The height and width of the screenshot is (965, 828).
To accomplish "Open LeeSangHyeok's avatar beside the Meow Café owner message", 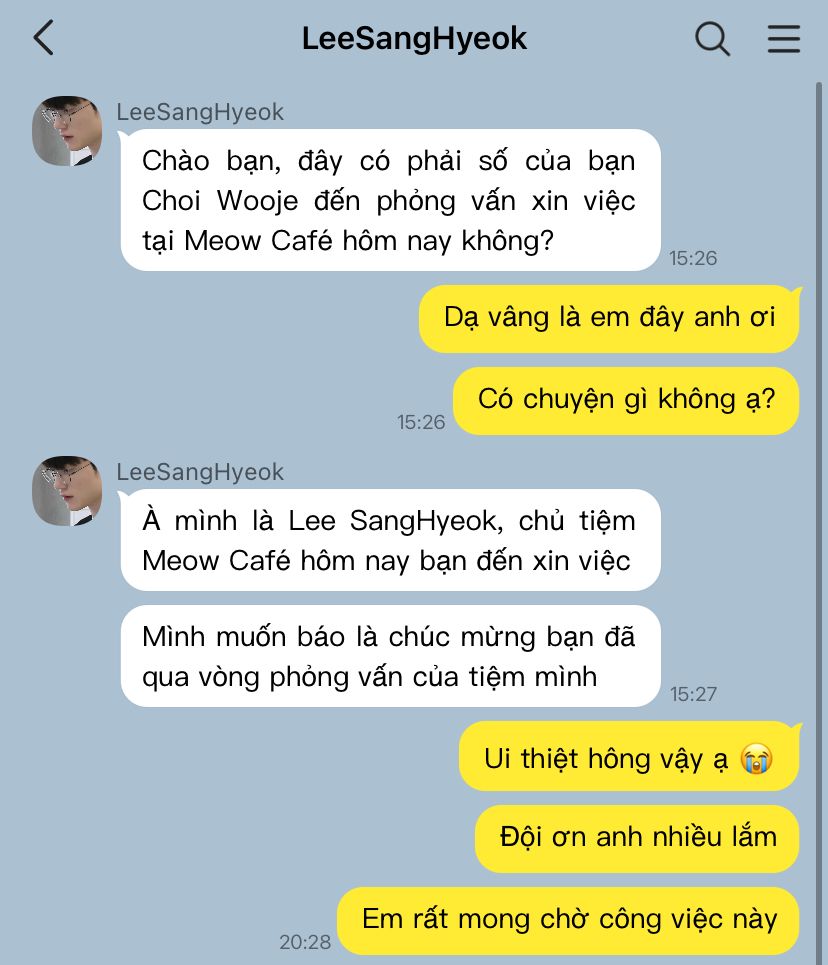I will 67,491.
